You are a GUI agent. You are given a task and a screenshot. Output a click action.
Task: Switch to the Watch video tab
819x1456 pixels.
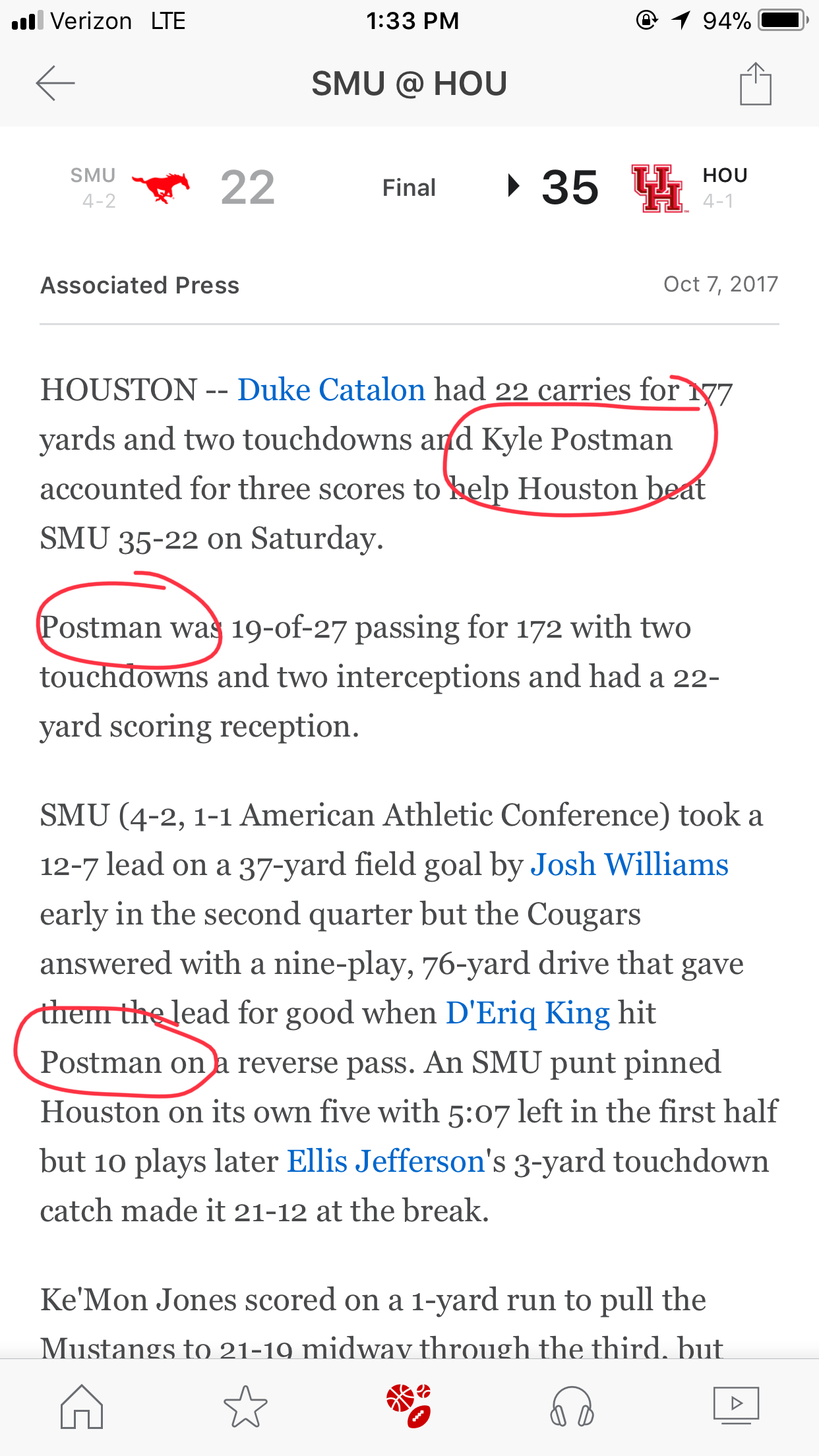click(x=736, y=1405)
